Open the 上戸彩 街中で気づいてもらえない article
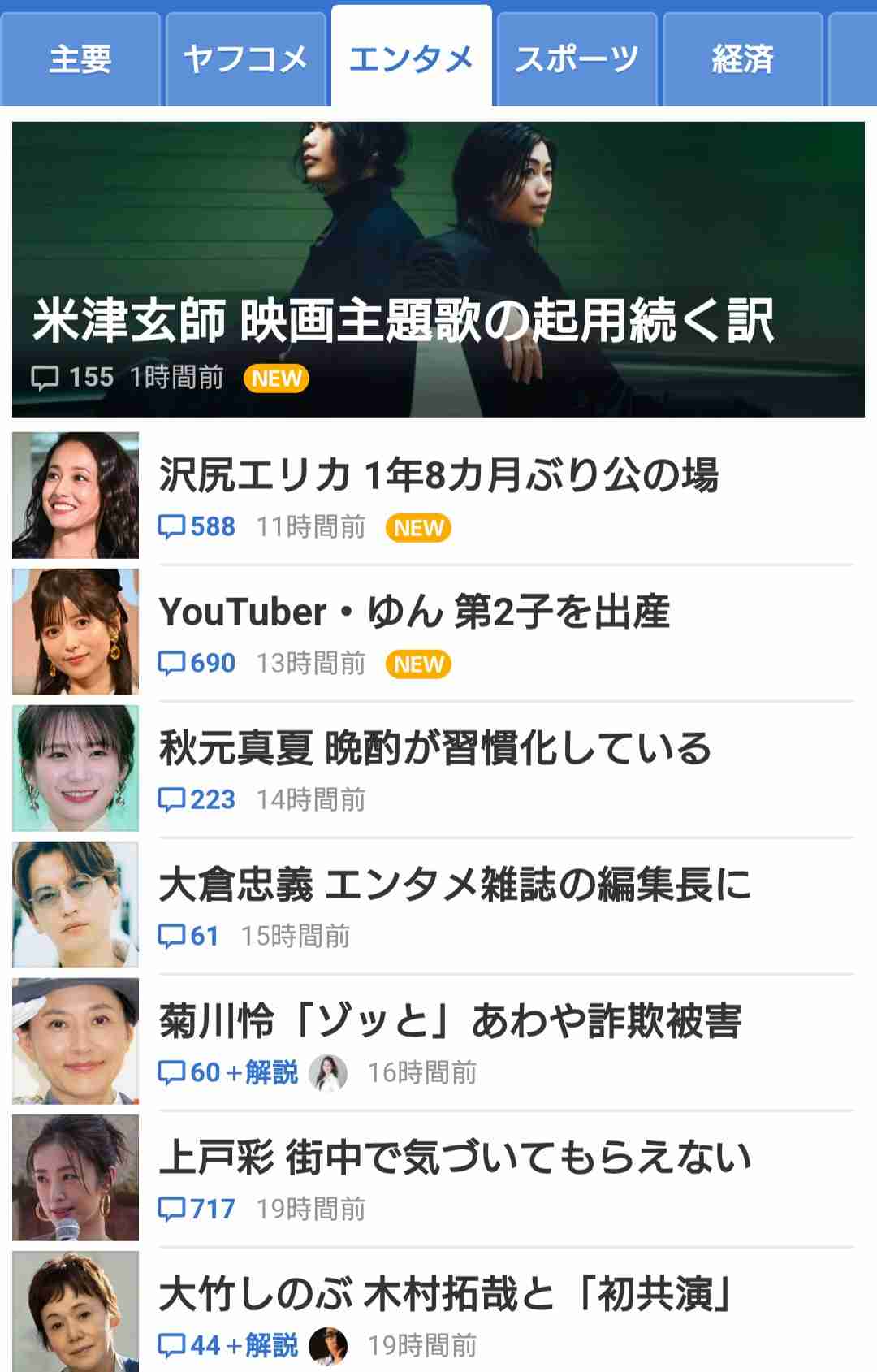 (455, 1158)
